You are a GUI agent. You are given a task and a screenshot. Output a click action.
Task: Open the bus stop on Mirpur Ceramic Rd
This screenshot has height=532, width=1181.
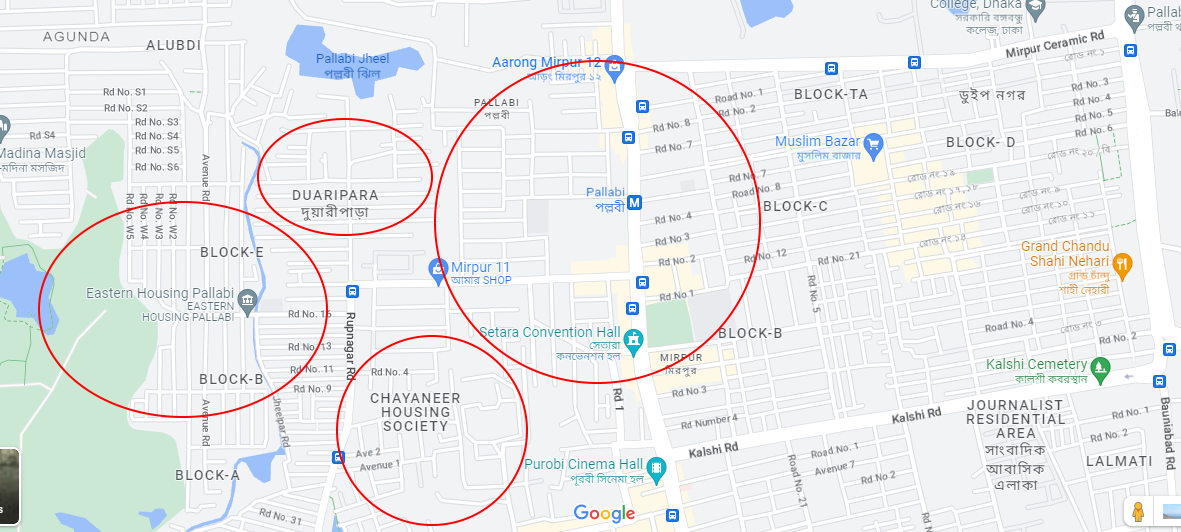pos(915,62)
